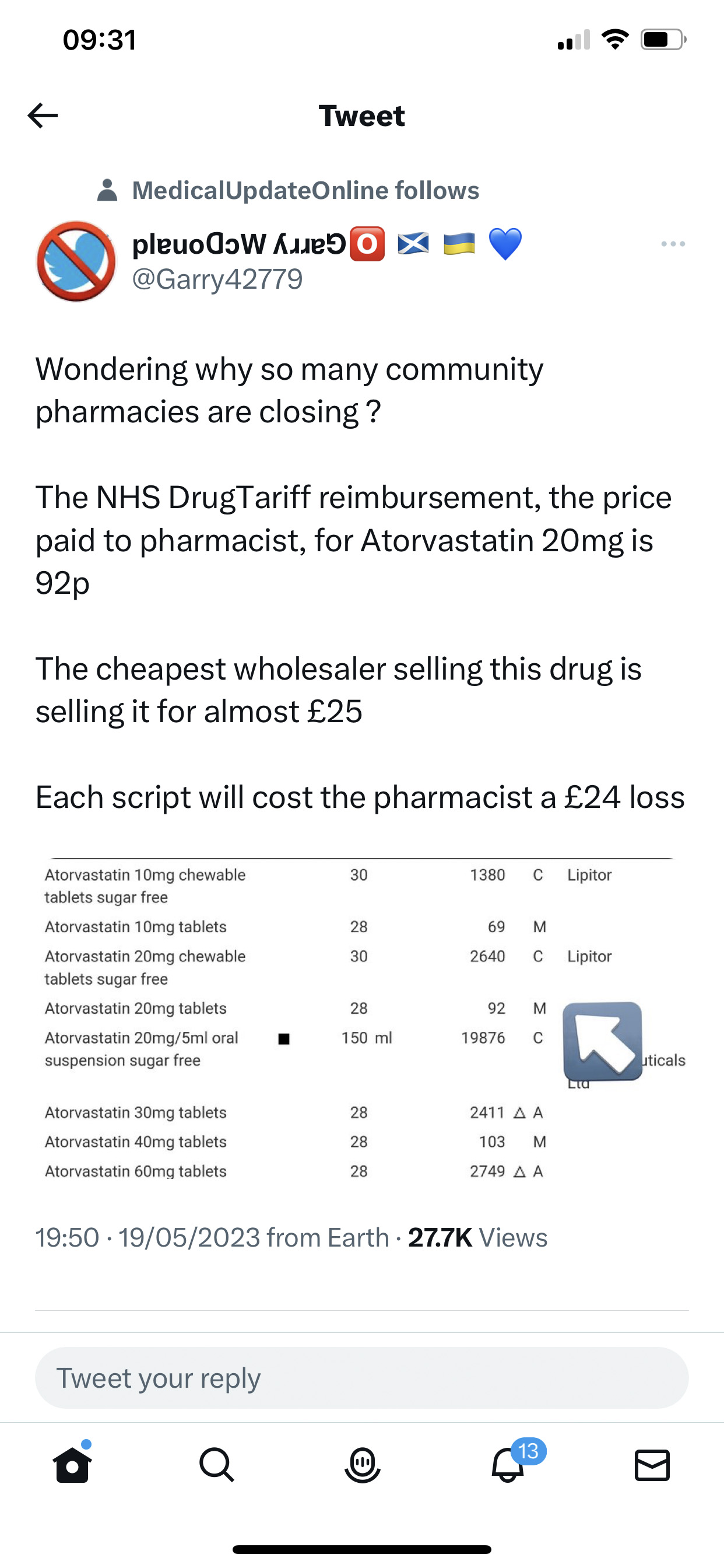
Task: Open the @Garry42779 profile handle
Action: [217, 279]
